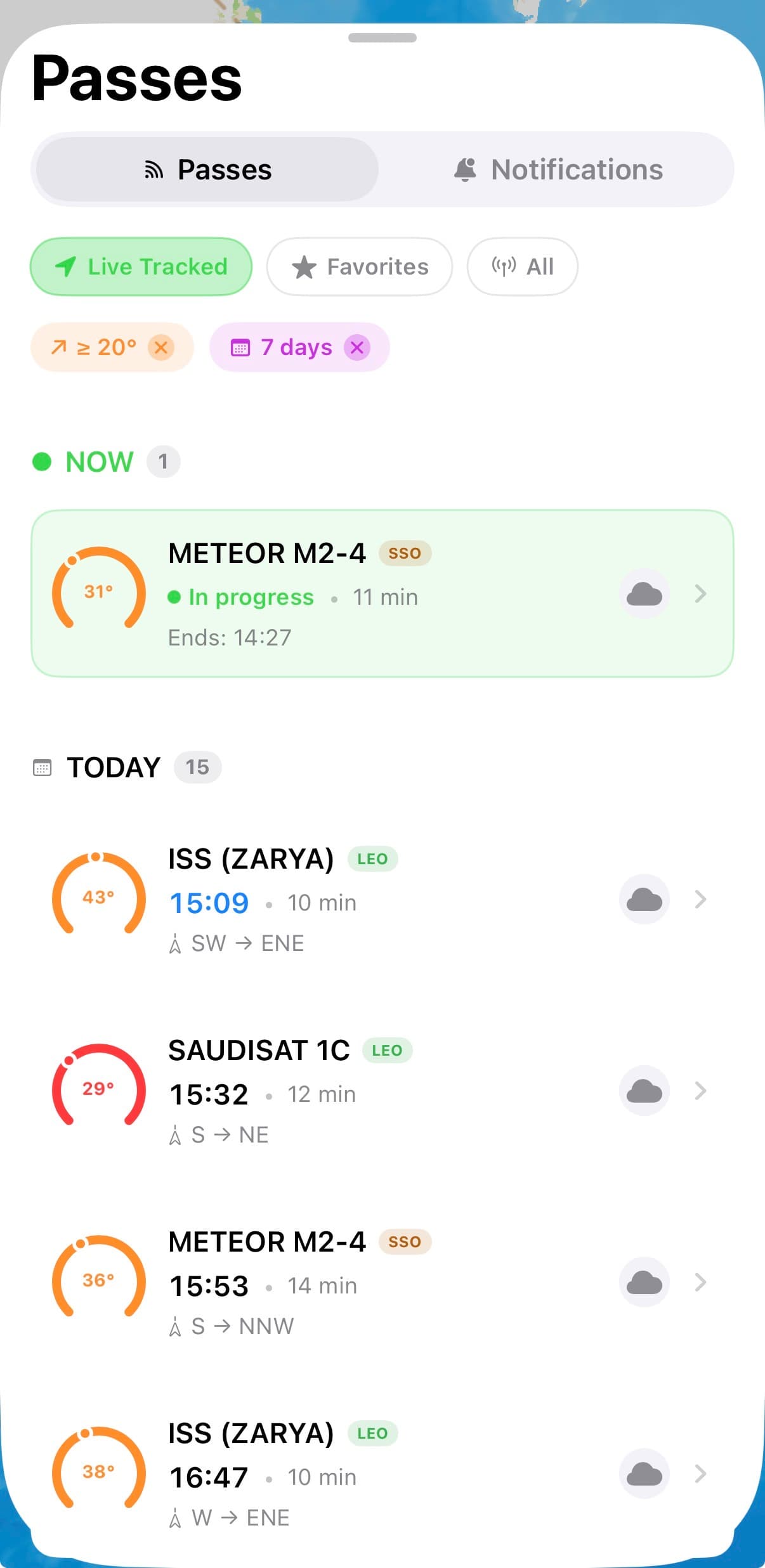Clear the 7 days filter
Viewport: 765px width, 1568px height.
pyautogui.click(x=357, y=347)
